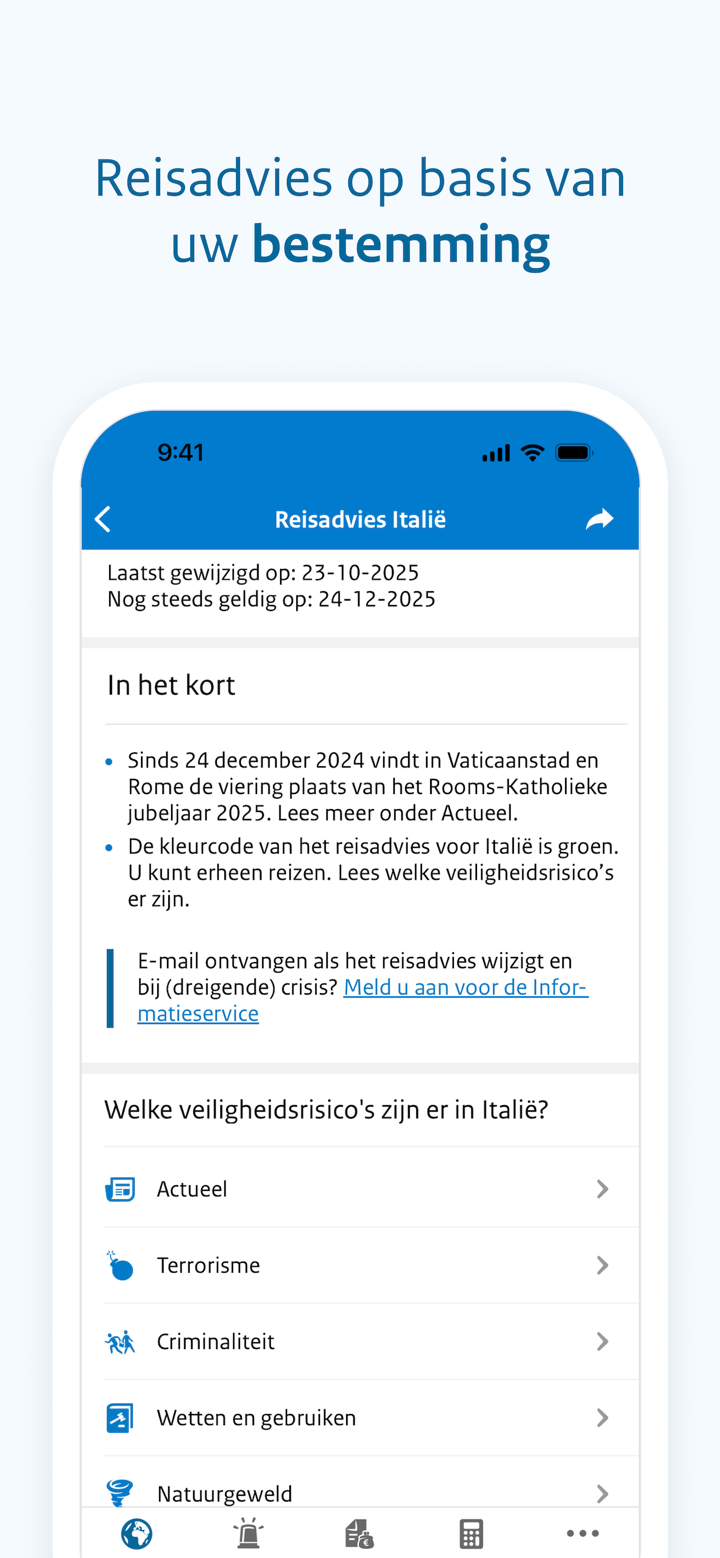Follow the Meld u aan voor de Informatieservice link

[465, 987]
